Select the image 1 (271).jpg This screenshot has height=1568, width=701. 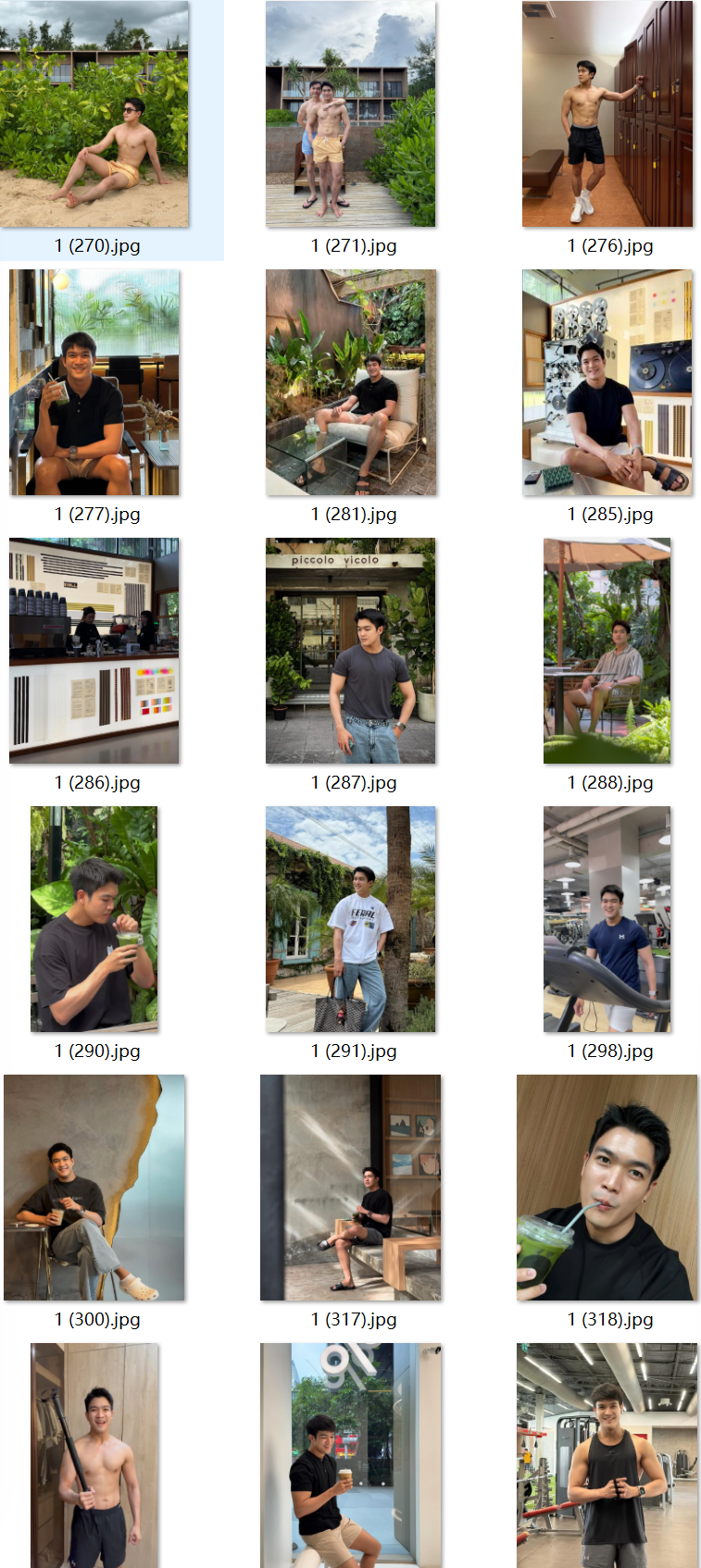(x=350, y=115)
